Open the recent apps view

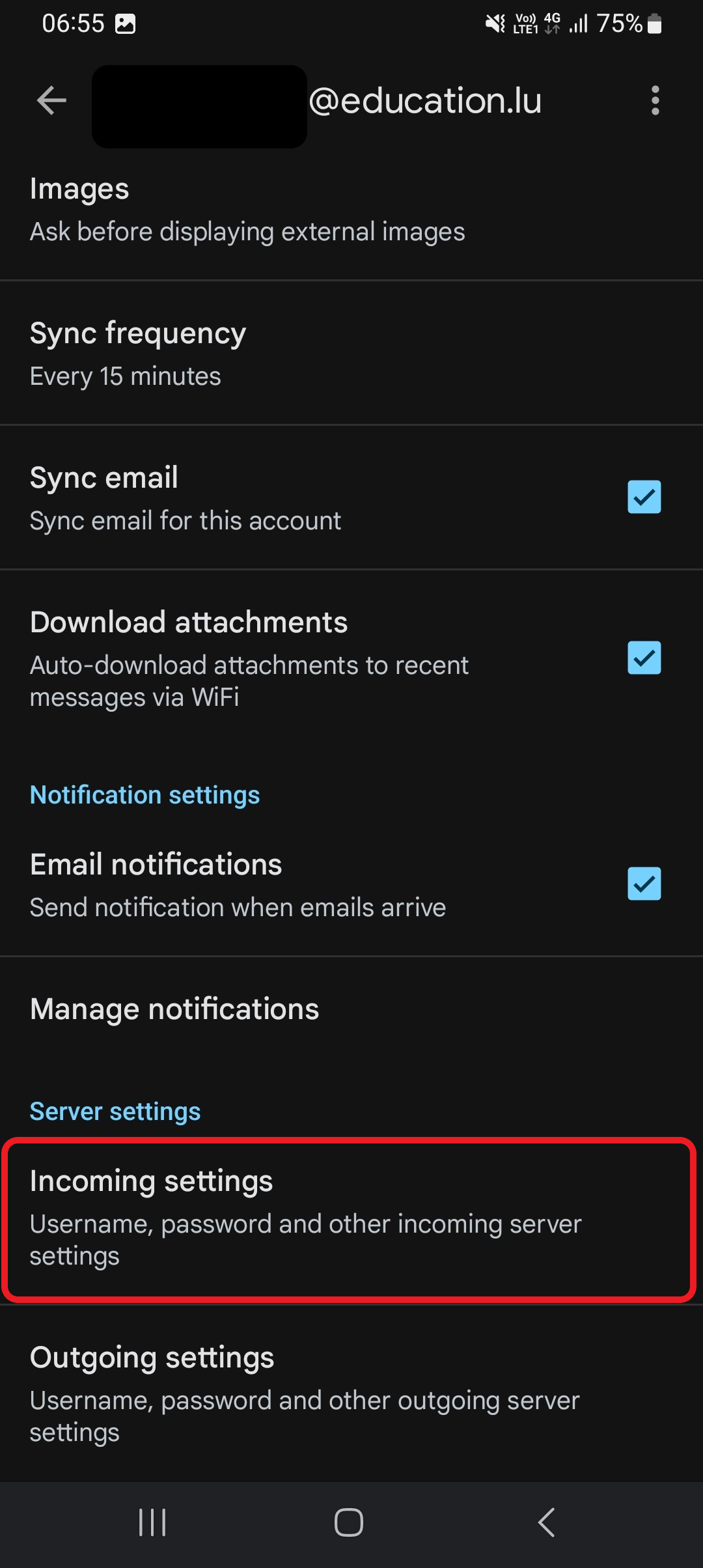click(152, 1522)
